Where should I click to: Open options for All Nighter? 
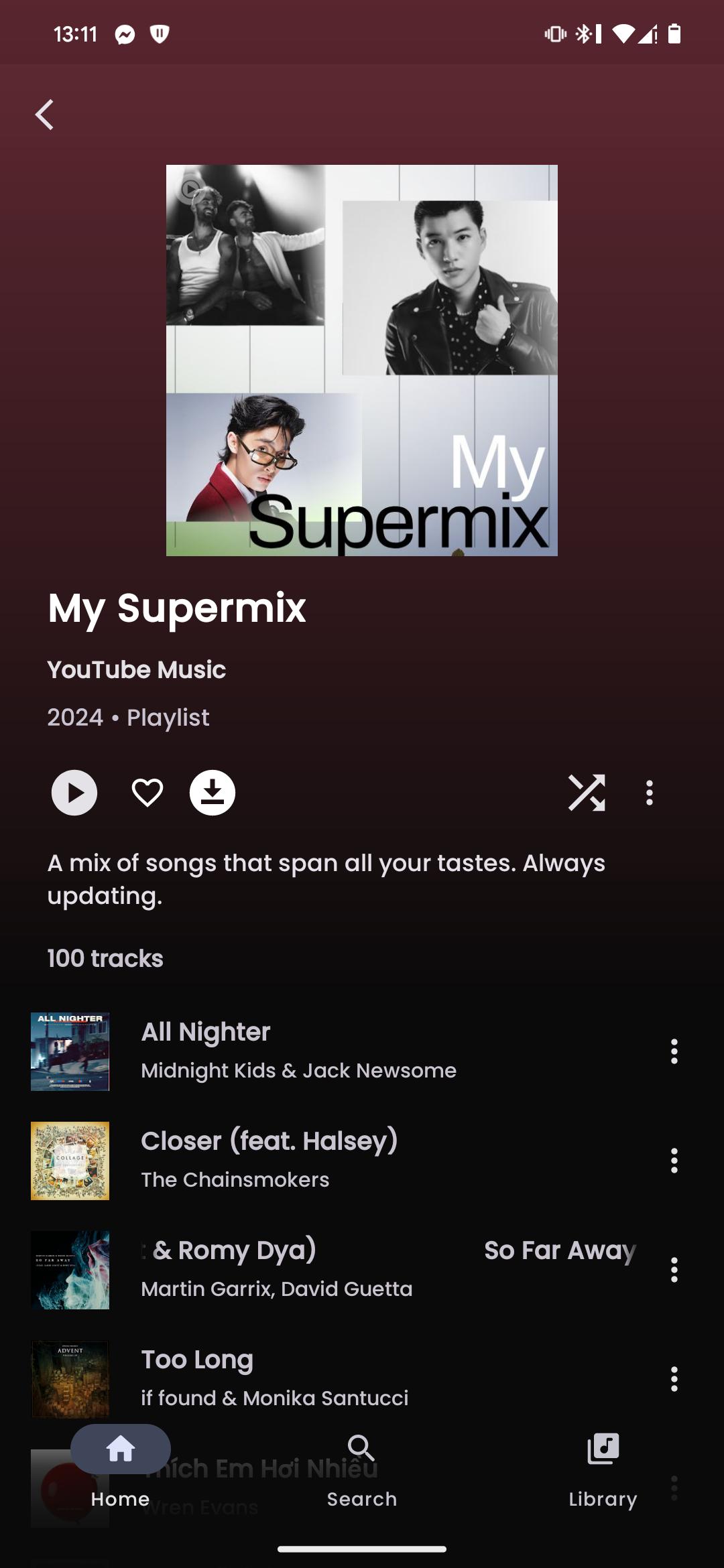click(674, 1051)
